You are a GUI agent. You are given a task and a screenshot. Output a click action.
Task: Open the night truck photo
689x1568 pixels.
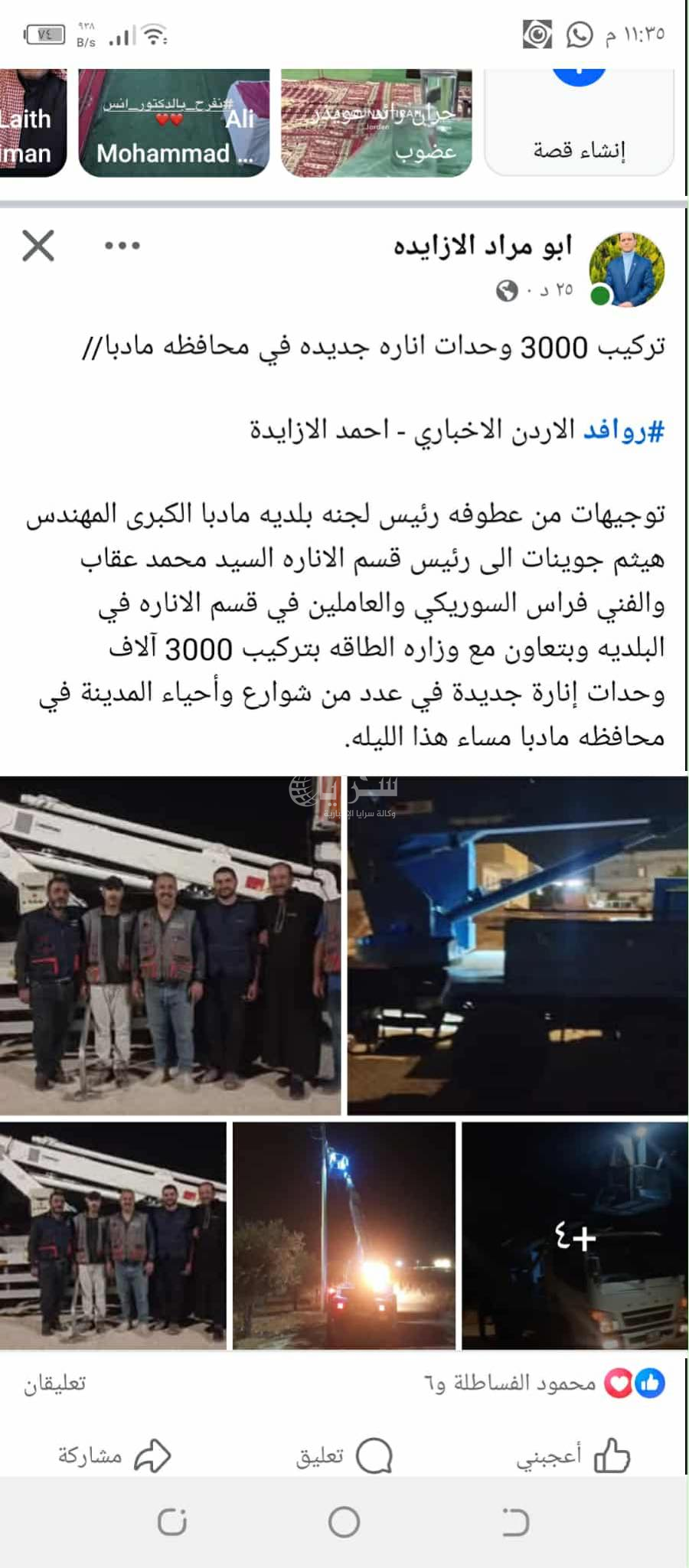pyautogui.click(x=518, y=946)
